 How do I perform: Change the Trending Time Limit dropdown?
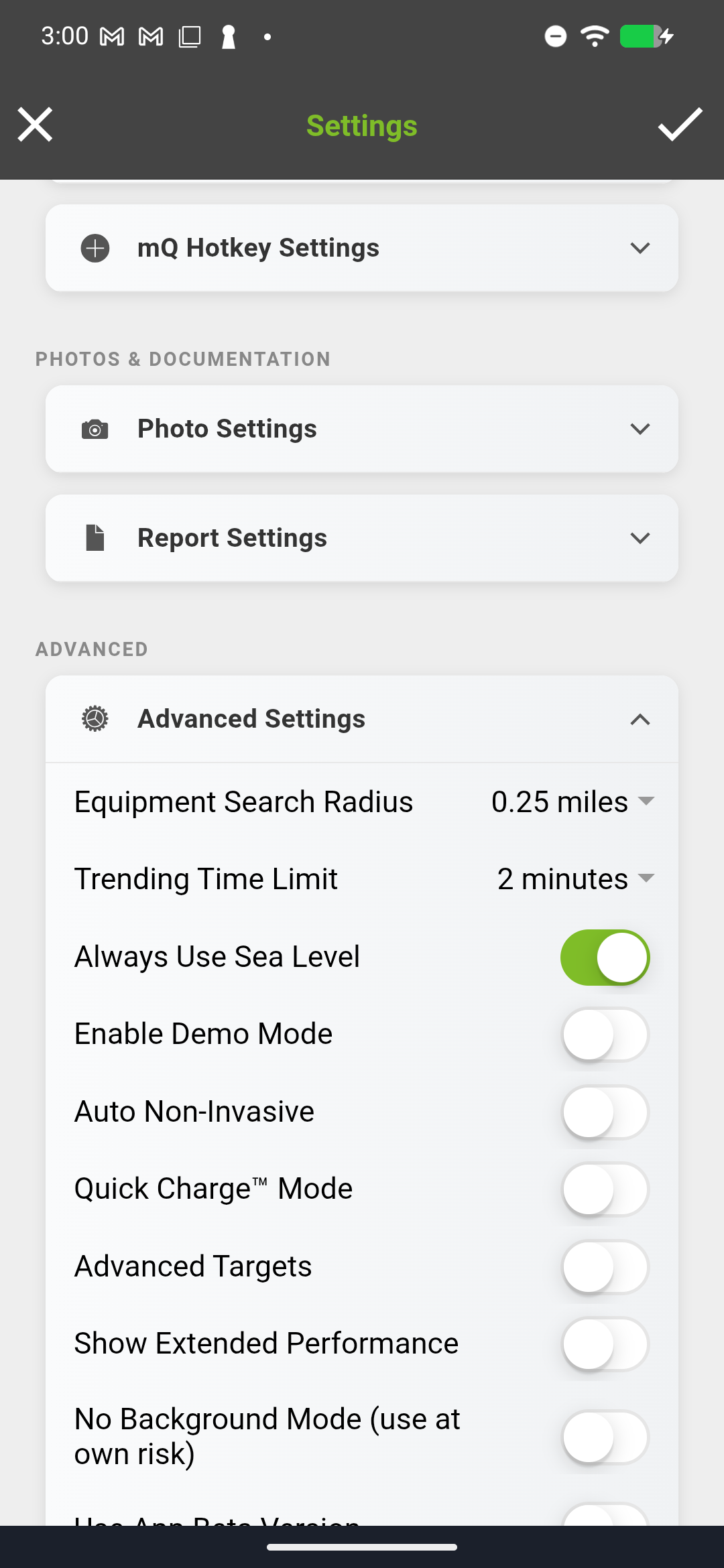pos(575,879)
